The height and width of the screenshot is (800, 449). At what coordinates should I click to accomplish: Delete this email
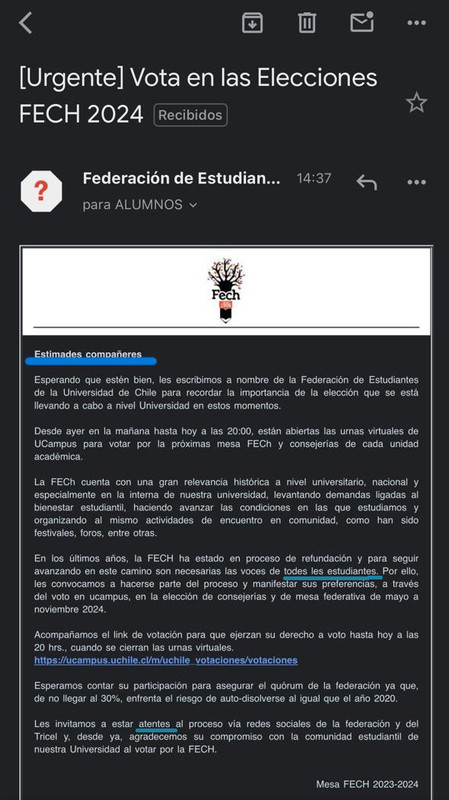pyautogui.click(x=307, y=23)
